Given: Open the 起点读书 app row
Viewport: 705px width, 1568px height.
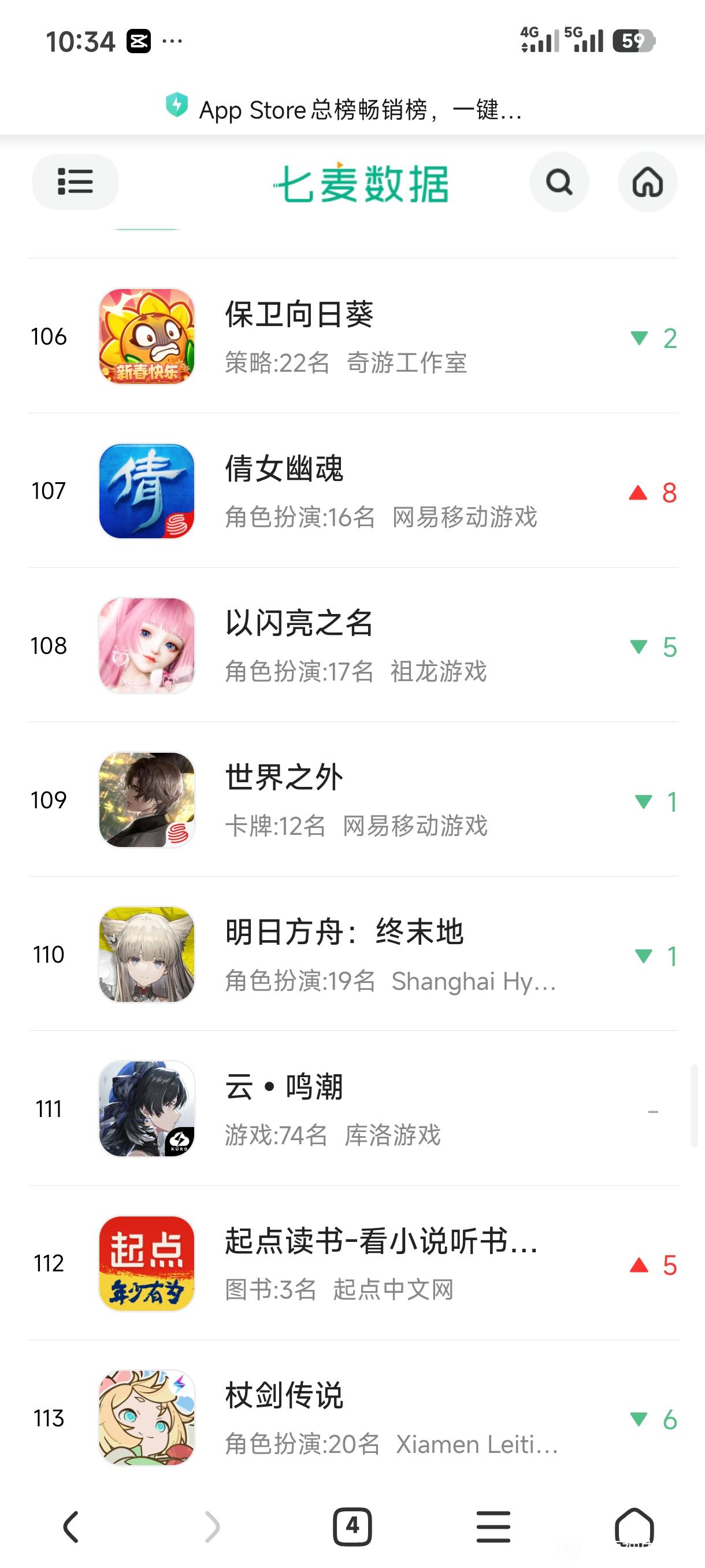Looking at the screenshot, I should click(353, 1264).
